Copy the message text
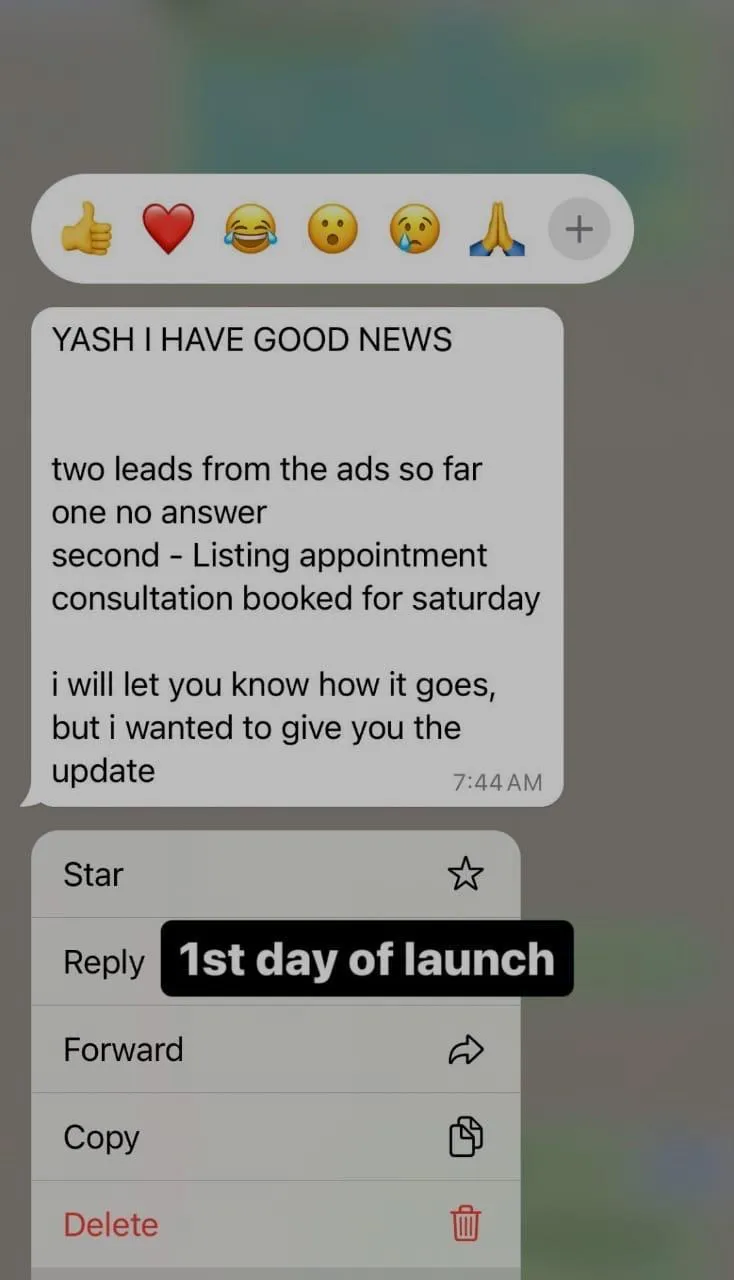 click(x=276, y=1137)
